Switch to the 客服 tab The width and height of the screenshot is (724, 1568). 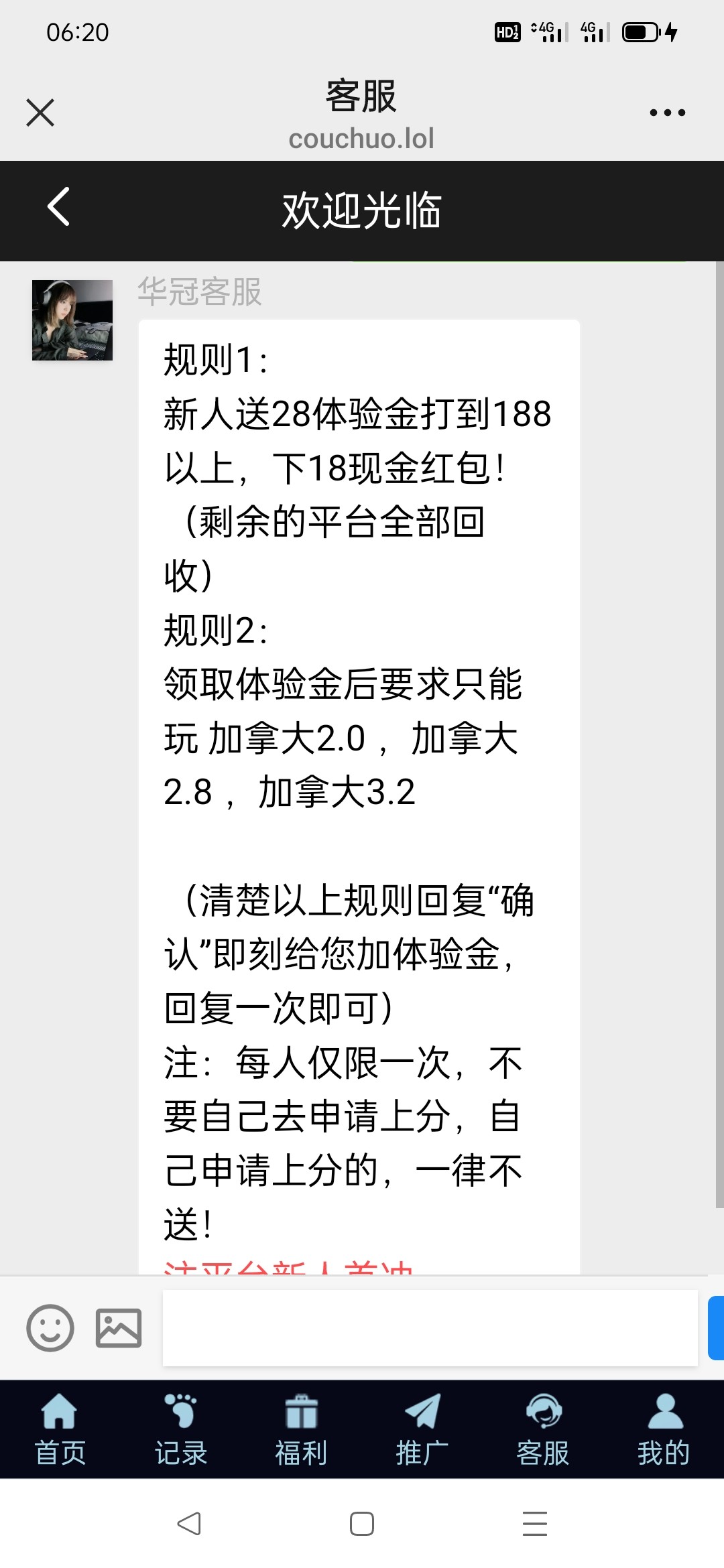click(x=543, y=1429)
